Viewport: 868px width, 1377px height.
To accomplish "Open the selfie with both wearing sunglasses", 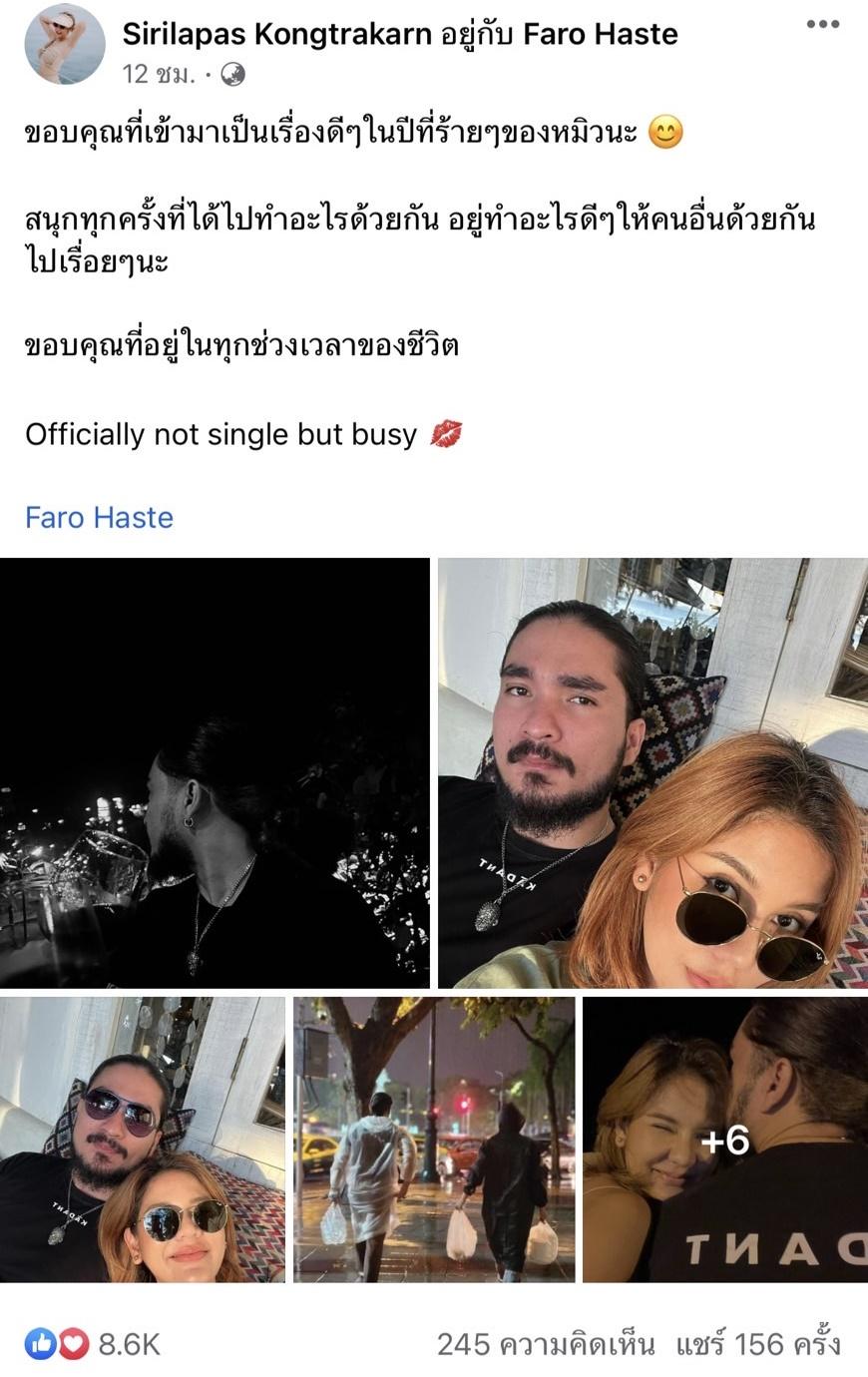I will 142,1139.
